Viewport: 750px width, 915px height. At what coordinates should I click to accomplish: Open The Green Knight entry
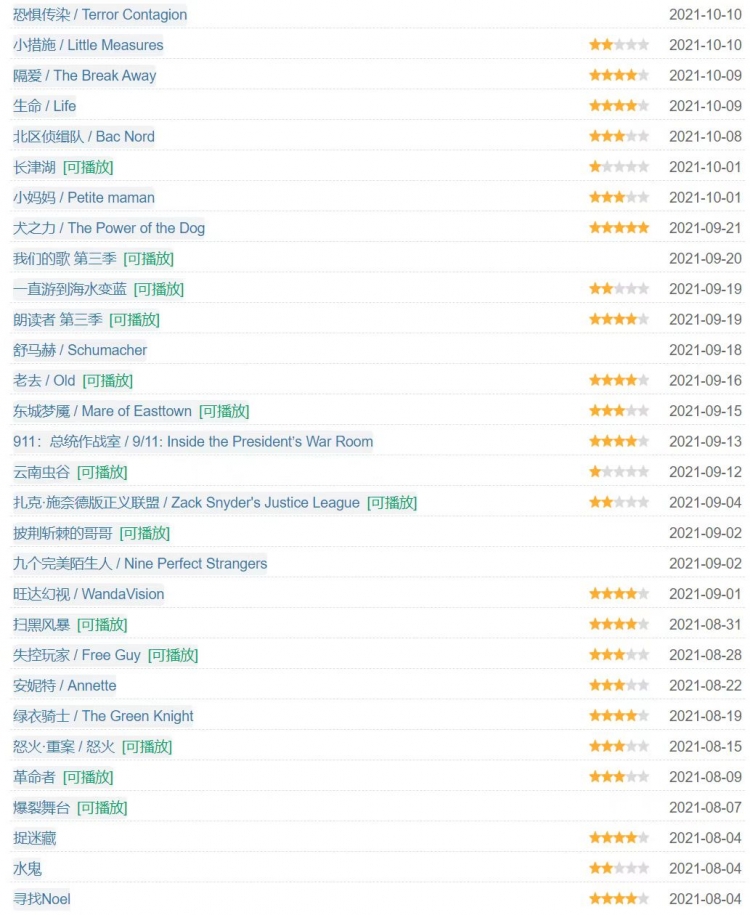tap(103, 716)
